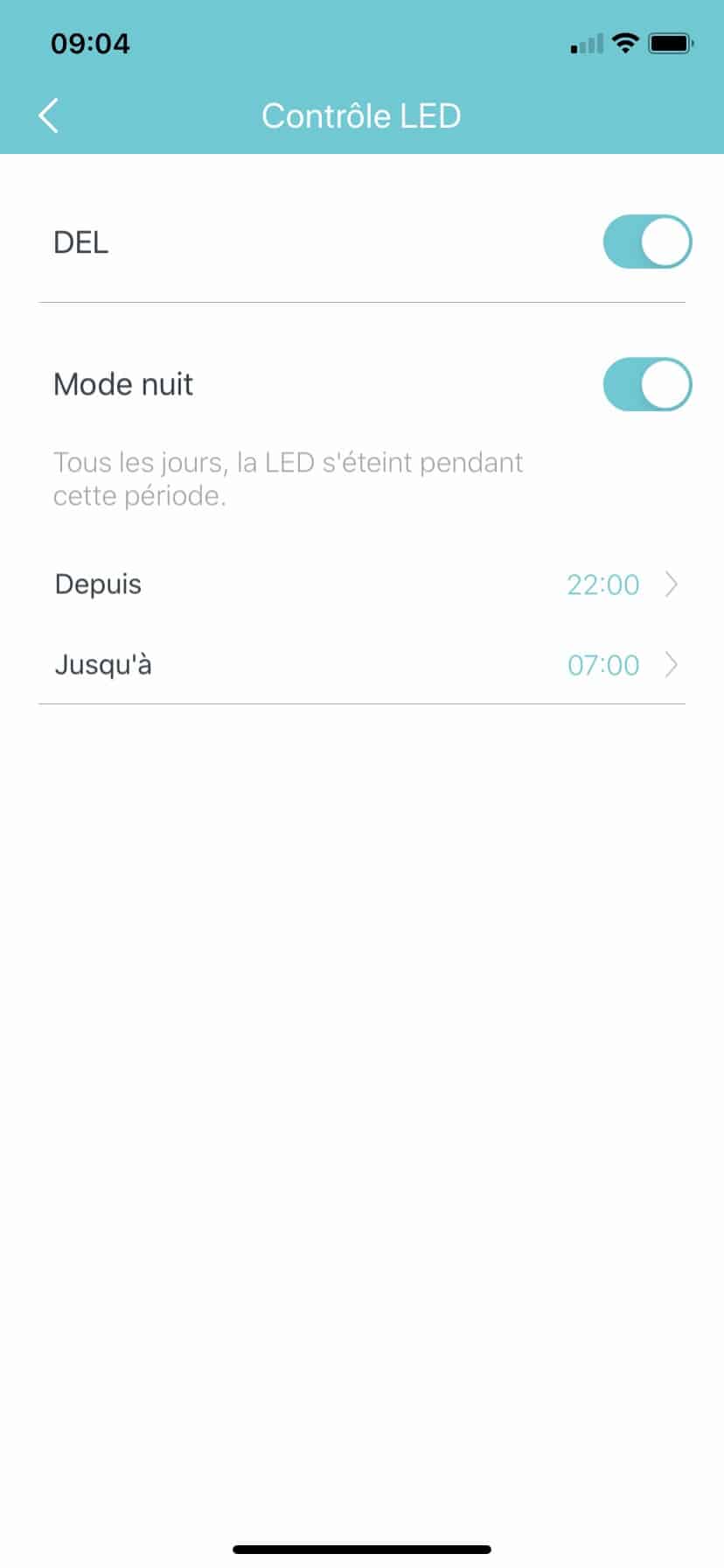This screenshot has height=1568, width=724.
Task: Open the Depuis start time row
Action: [362, 584]
